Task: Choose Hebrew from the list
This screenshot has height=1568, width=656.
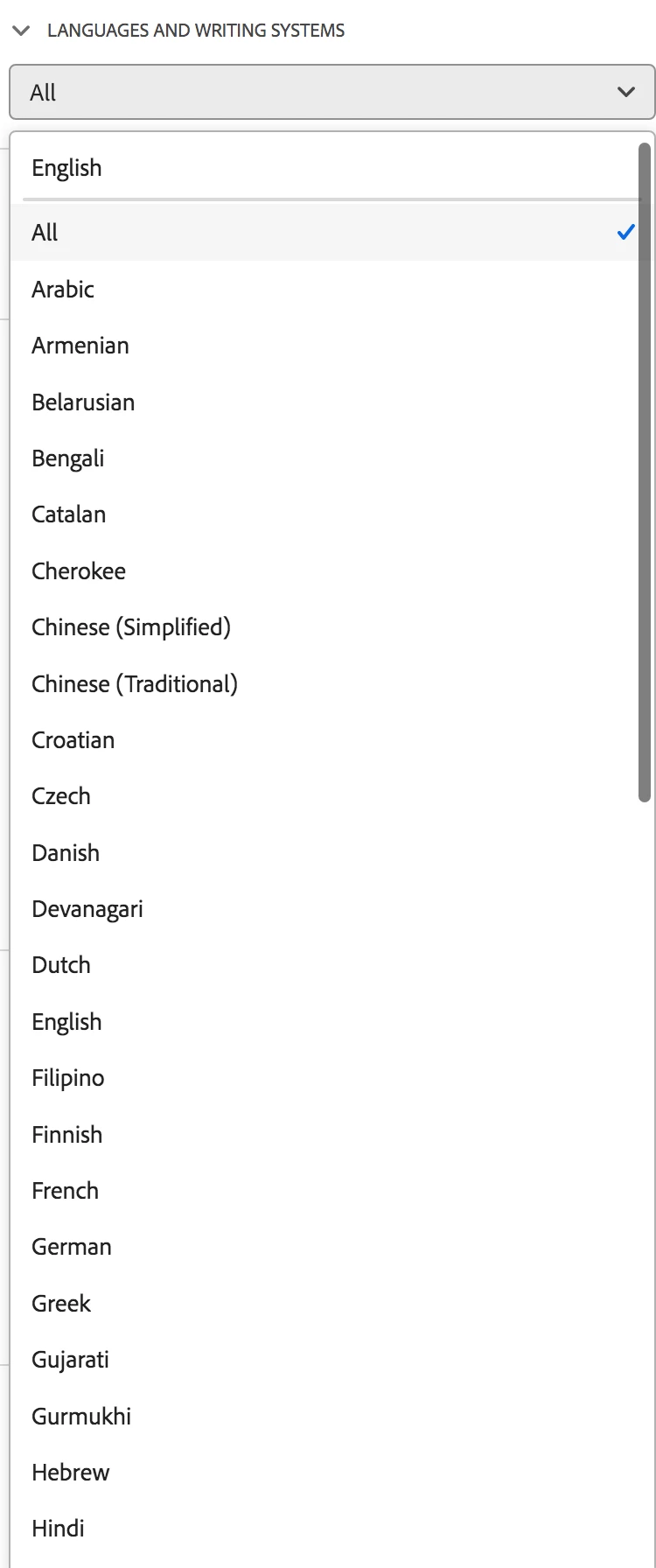Action: point(71,1473)
